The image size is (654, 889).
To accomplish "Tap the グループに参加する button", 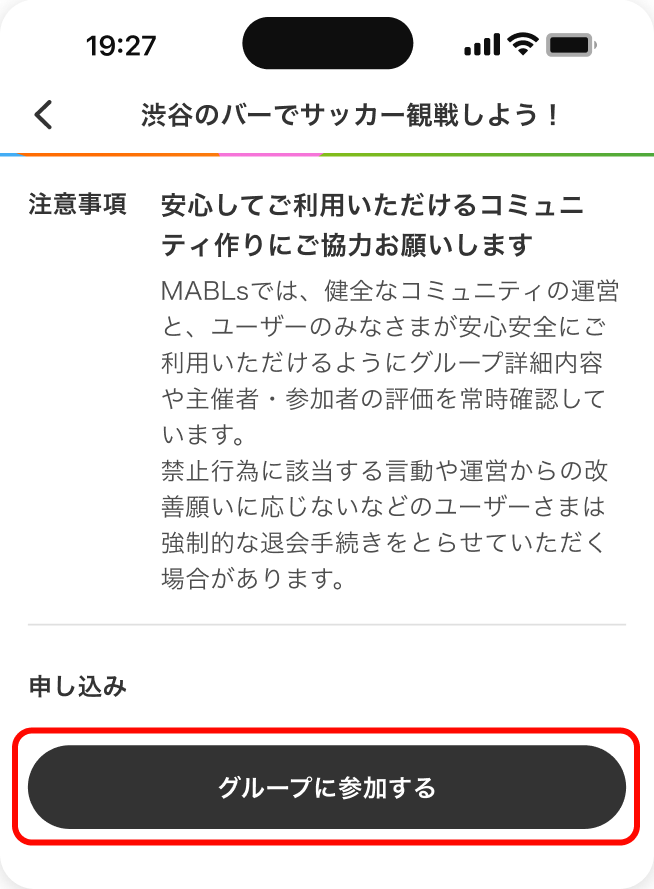I will pyautogui.click(x=327, y=787).
